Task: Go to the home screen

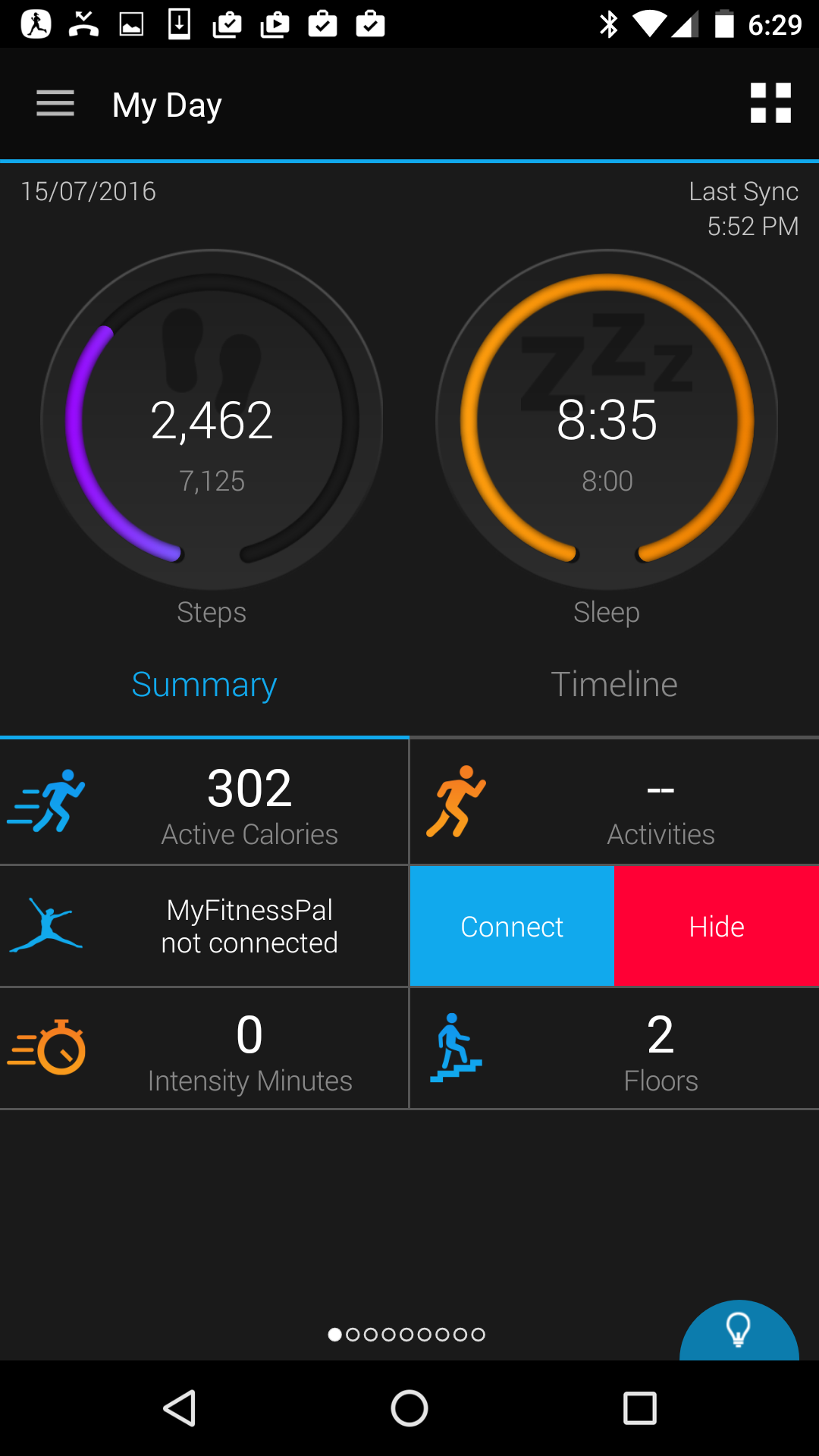Action: point(409,1409)
